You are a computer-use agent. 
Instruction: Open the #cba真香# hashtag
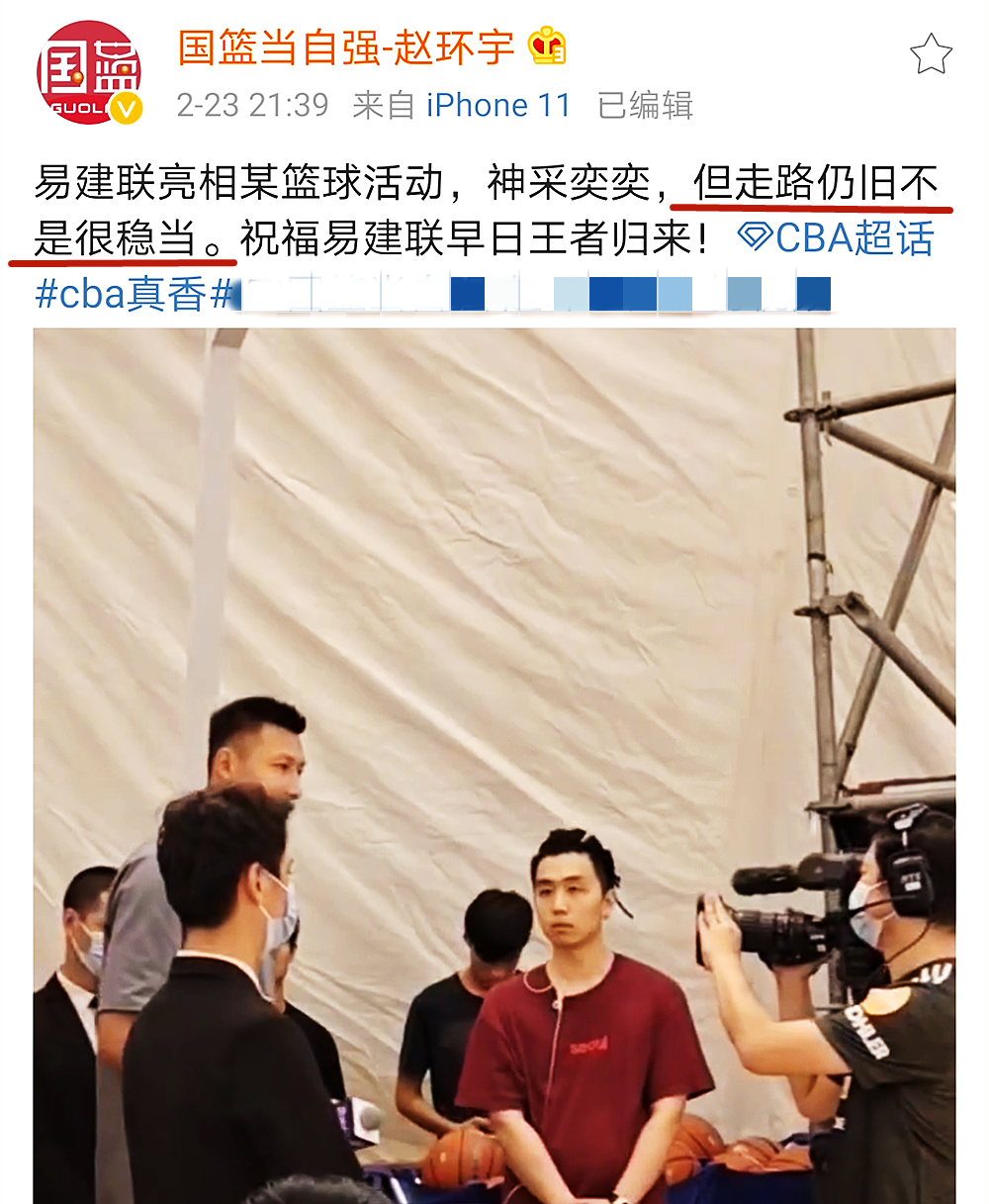(133, 294)
